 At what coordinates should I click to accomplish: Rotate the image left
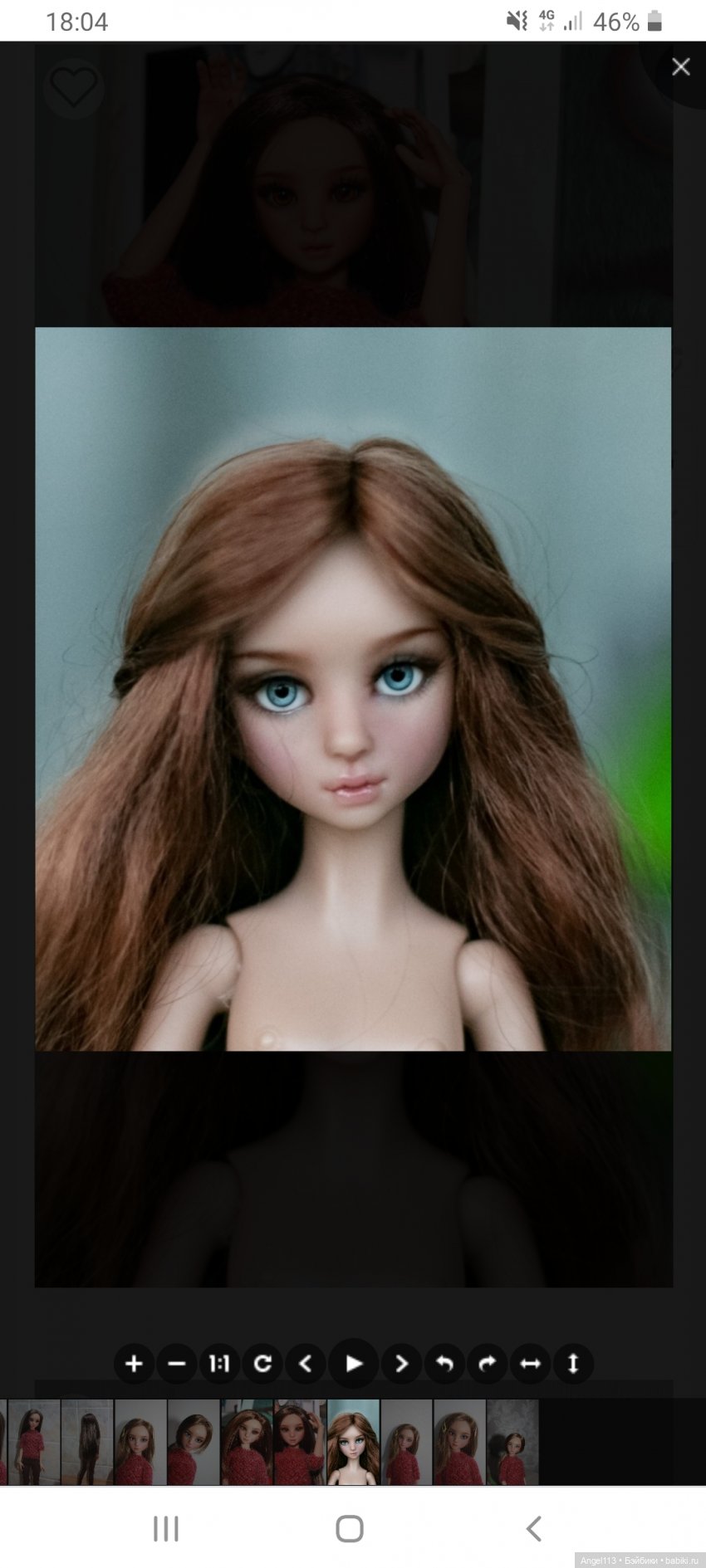point(444,1363)
